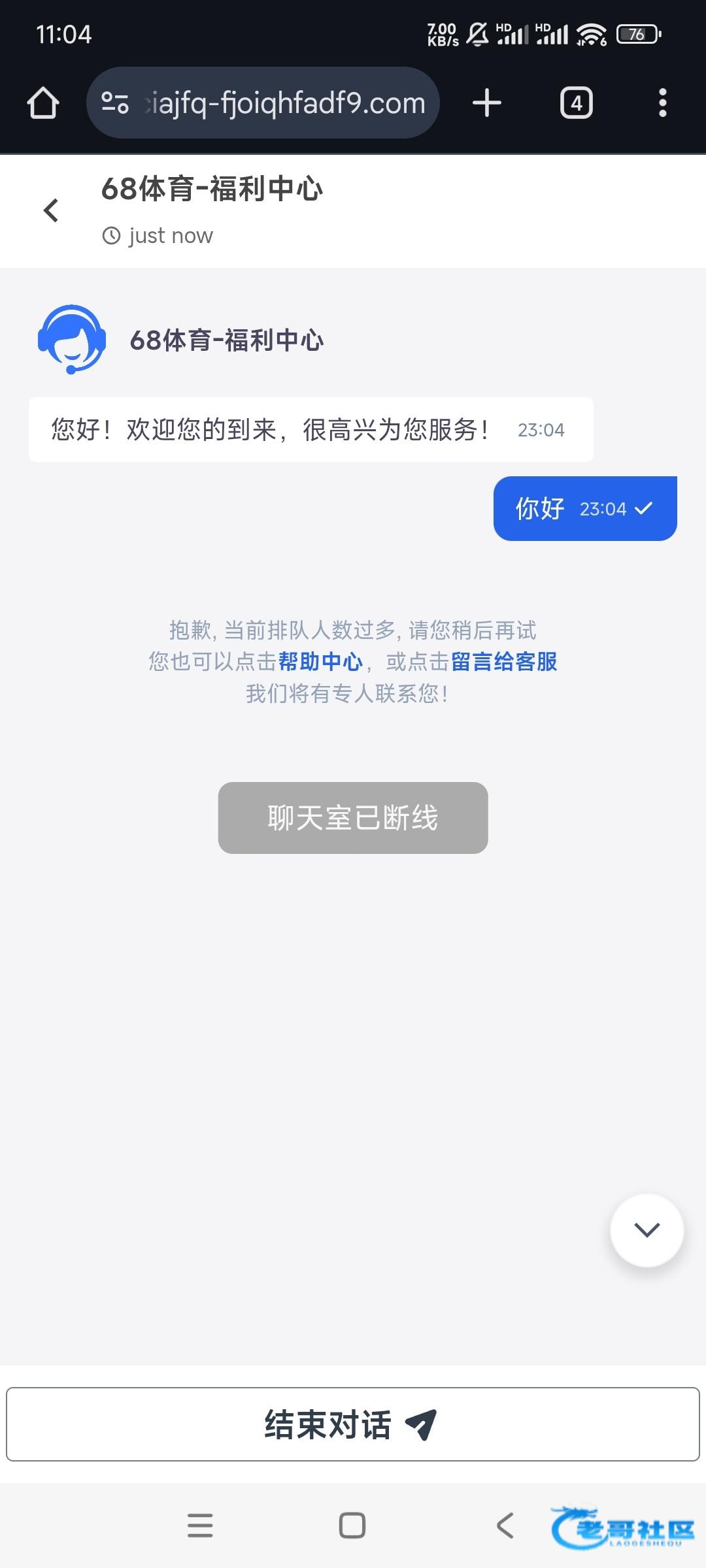Go back using the chat header arrow
Viewport: 706px width, 1568px height.
[51, 210]
